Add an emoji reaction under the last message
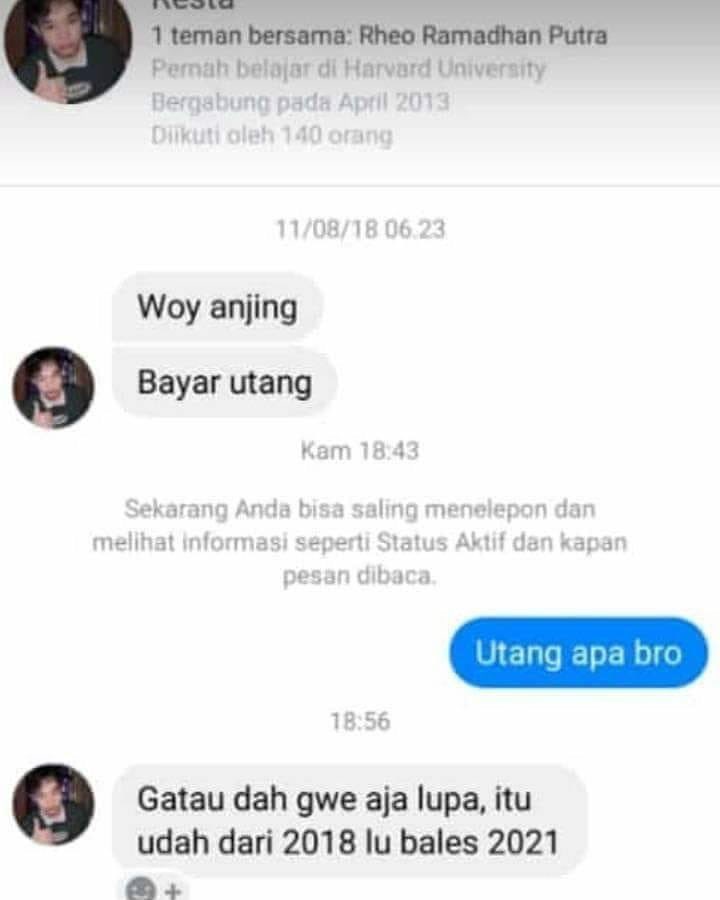 [151, 889]
